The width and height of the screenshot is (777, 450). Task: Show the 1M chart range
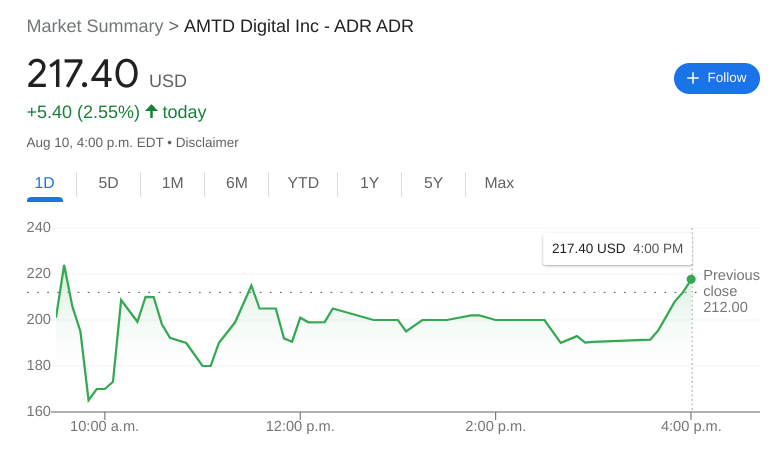tap(172, 183)
